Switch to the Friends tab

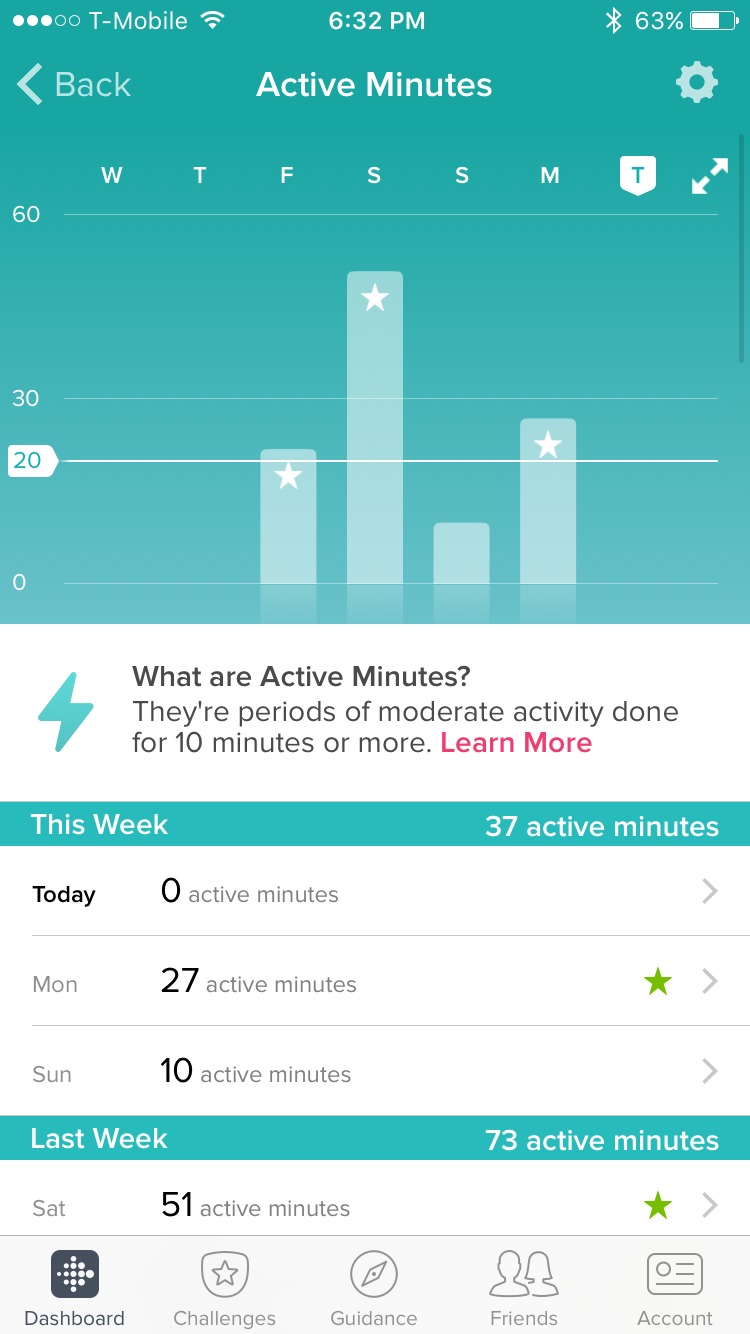[524, 1288]
